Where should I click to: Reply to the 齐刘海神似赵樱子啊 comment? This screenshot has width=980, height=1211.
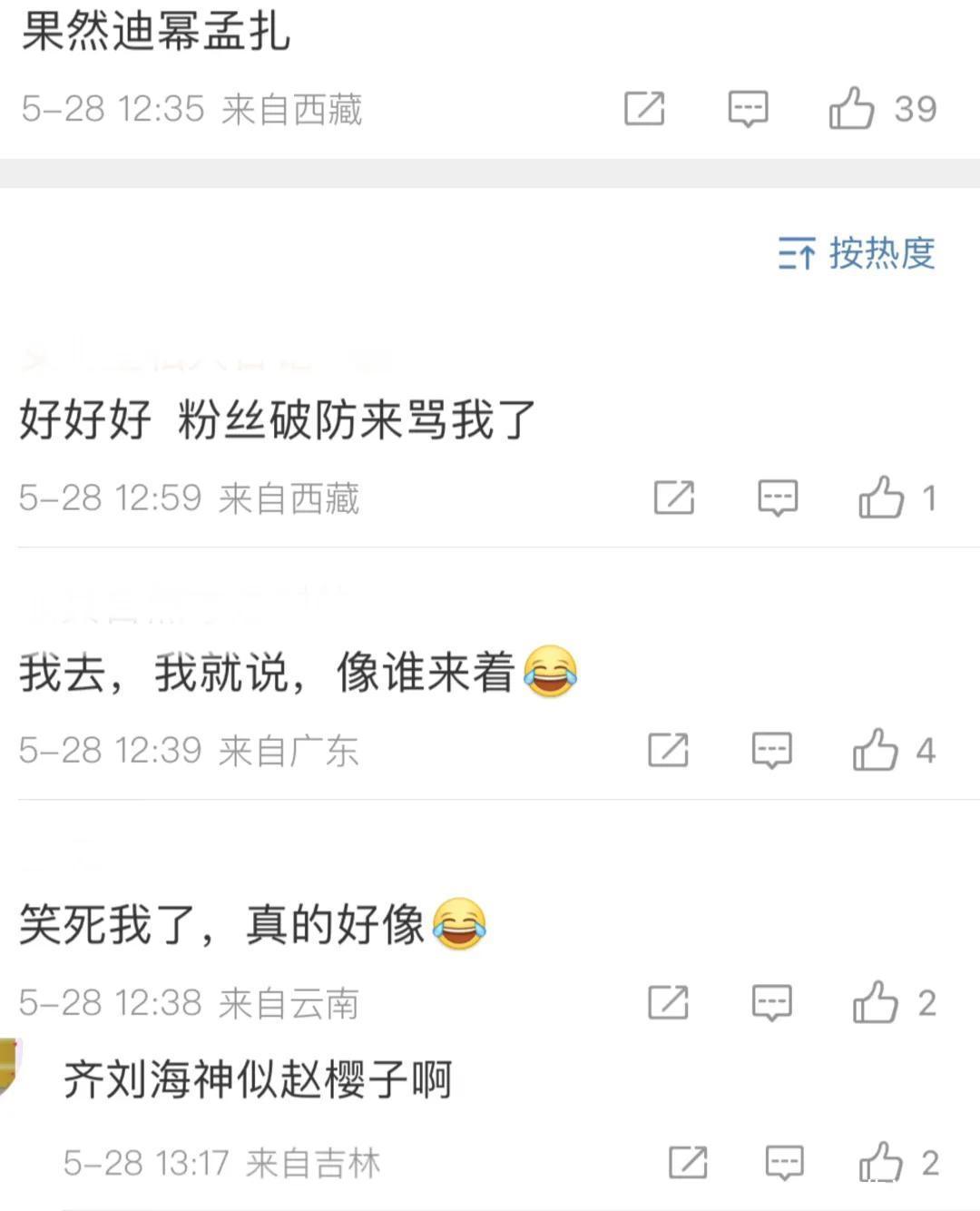pyautogui.click(x=784, y=1162)
